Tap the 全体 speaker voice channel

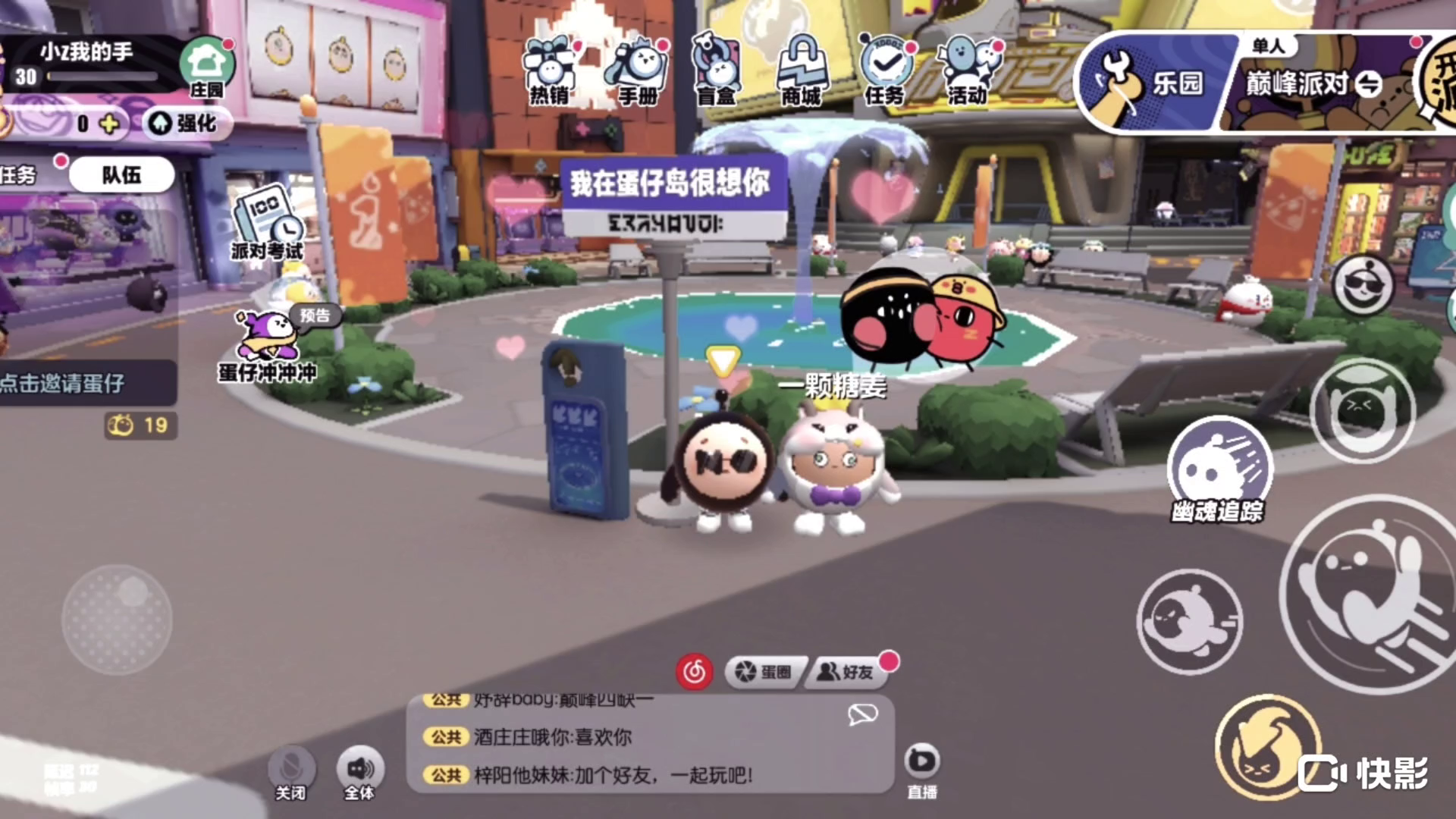(x=360, y=772)
